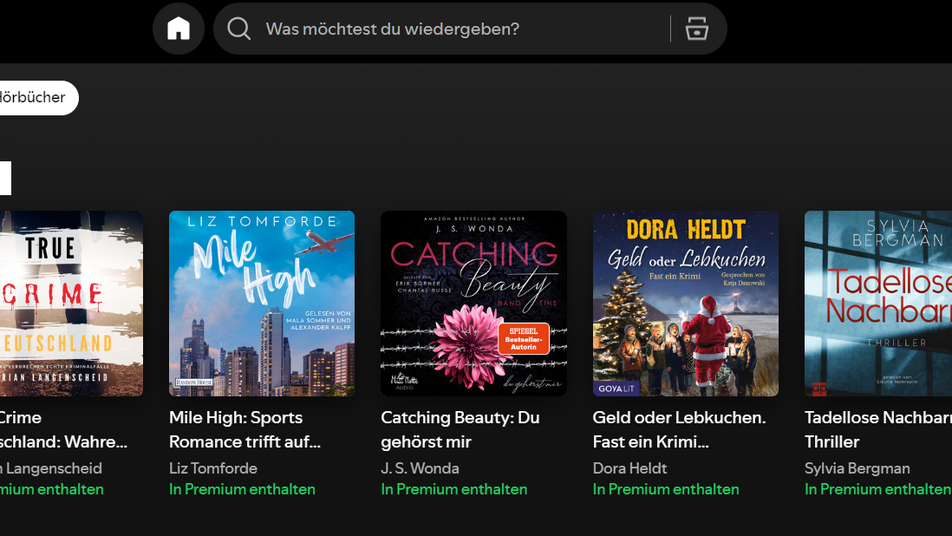Open Catching Beauty: Du gehörst mir
The width and height of the screenshot is (952, 536).
[x=473, y=303]
